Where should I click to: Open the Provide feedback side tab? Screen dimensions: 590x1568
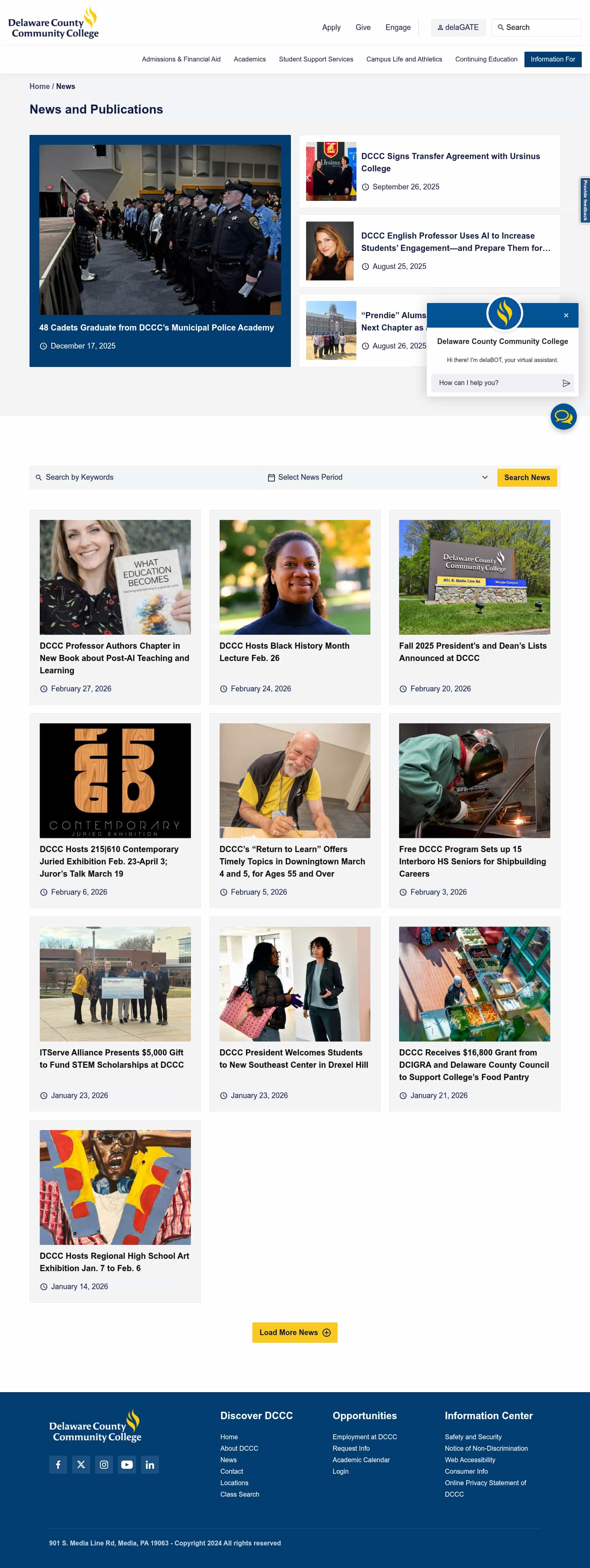pos(585,200)
